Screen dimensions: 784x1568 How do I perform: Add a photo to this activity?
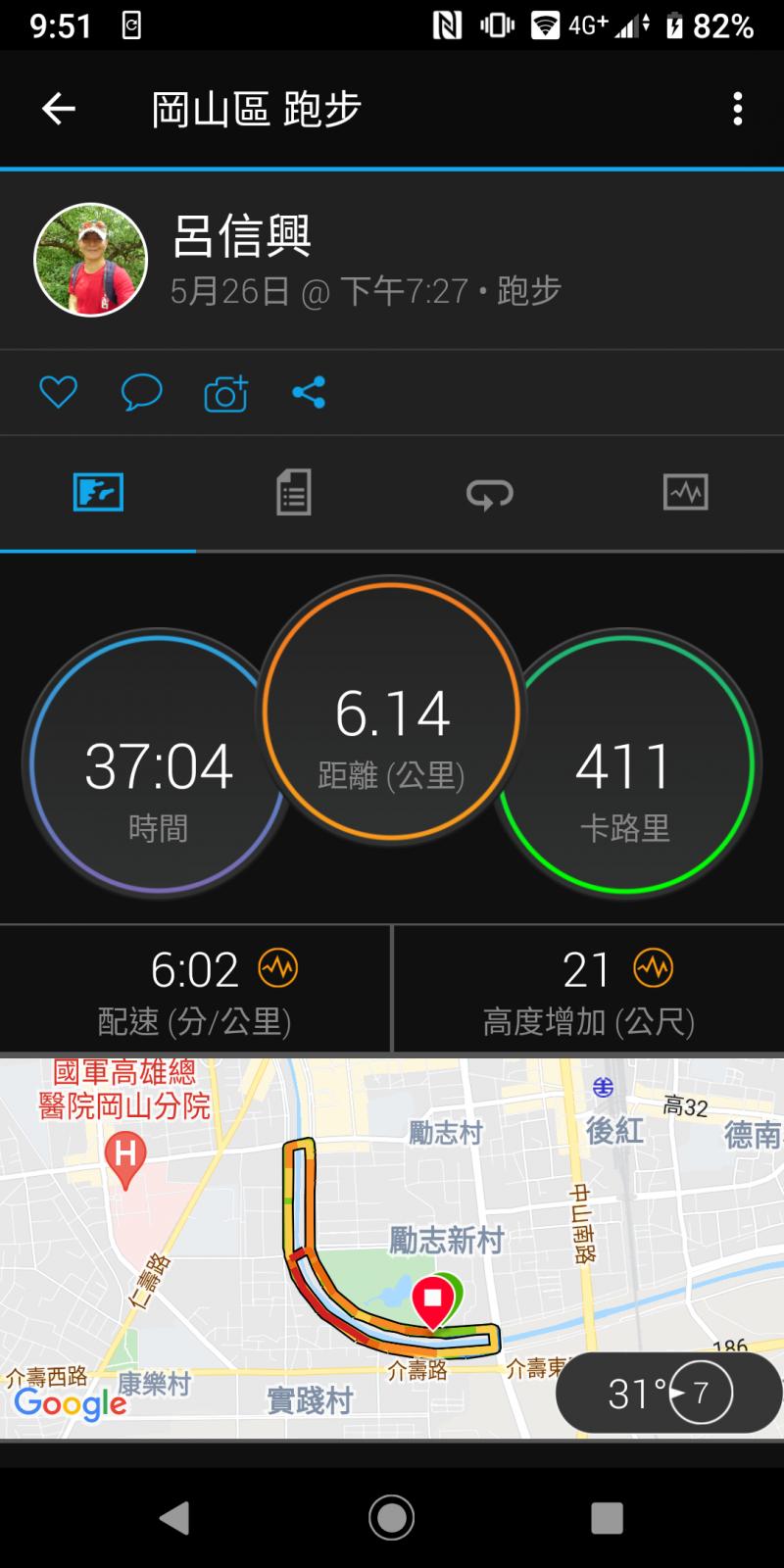pos(225,394)
